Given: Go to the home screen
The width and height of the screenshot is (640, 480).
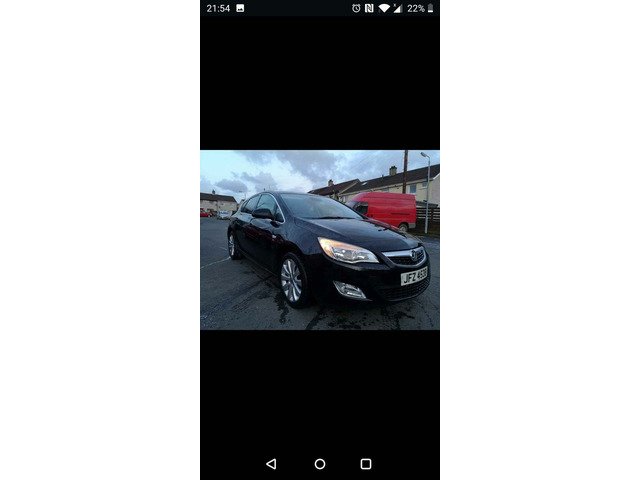Looking at the screenshot, I should (x=320, y=464).
